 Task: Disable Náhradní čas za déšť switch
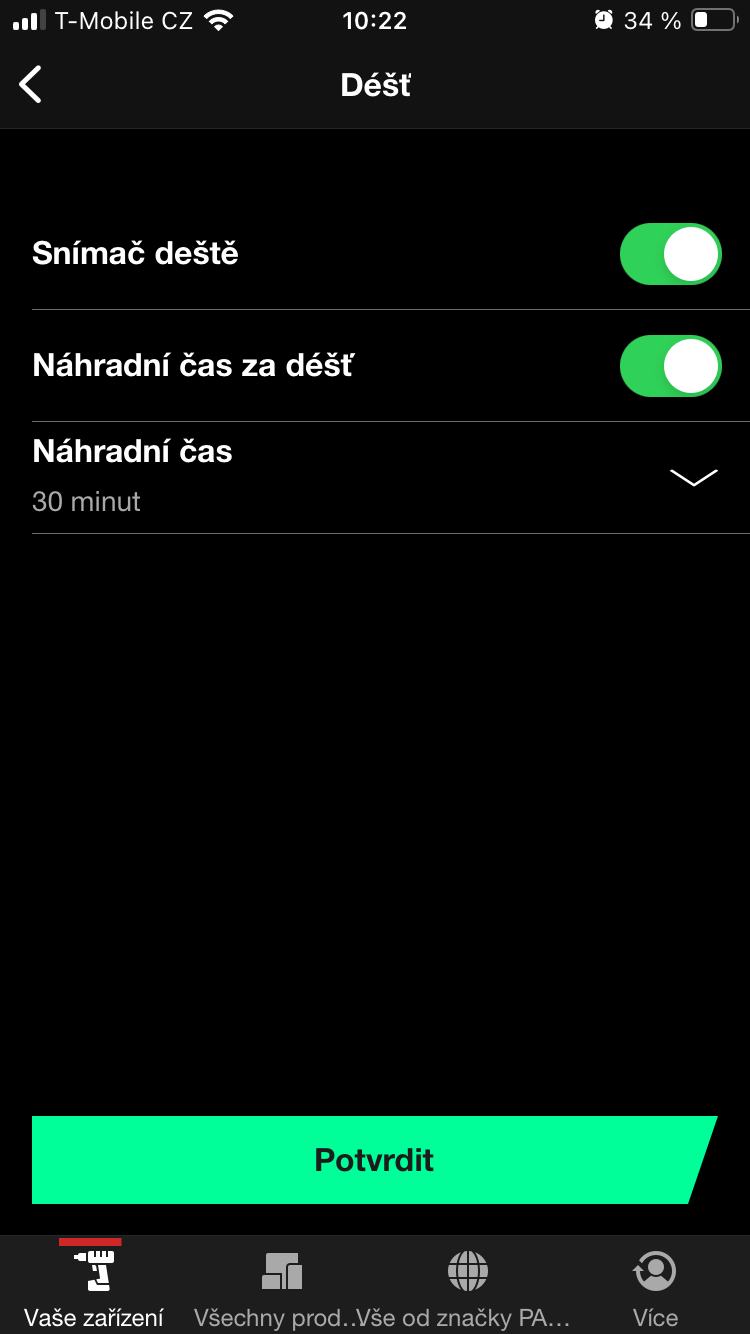click(670, 366)
